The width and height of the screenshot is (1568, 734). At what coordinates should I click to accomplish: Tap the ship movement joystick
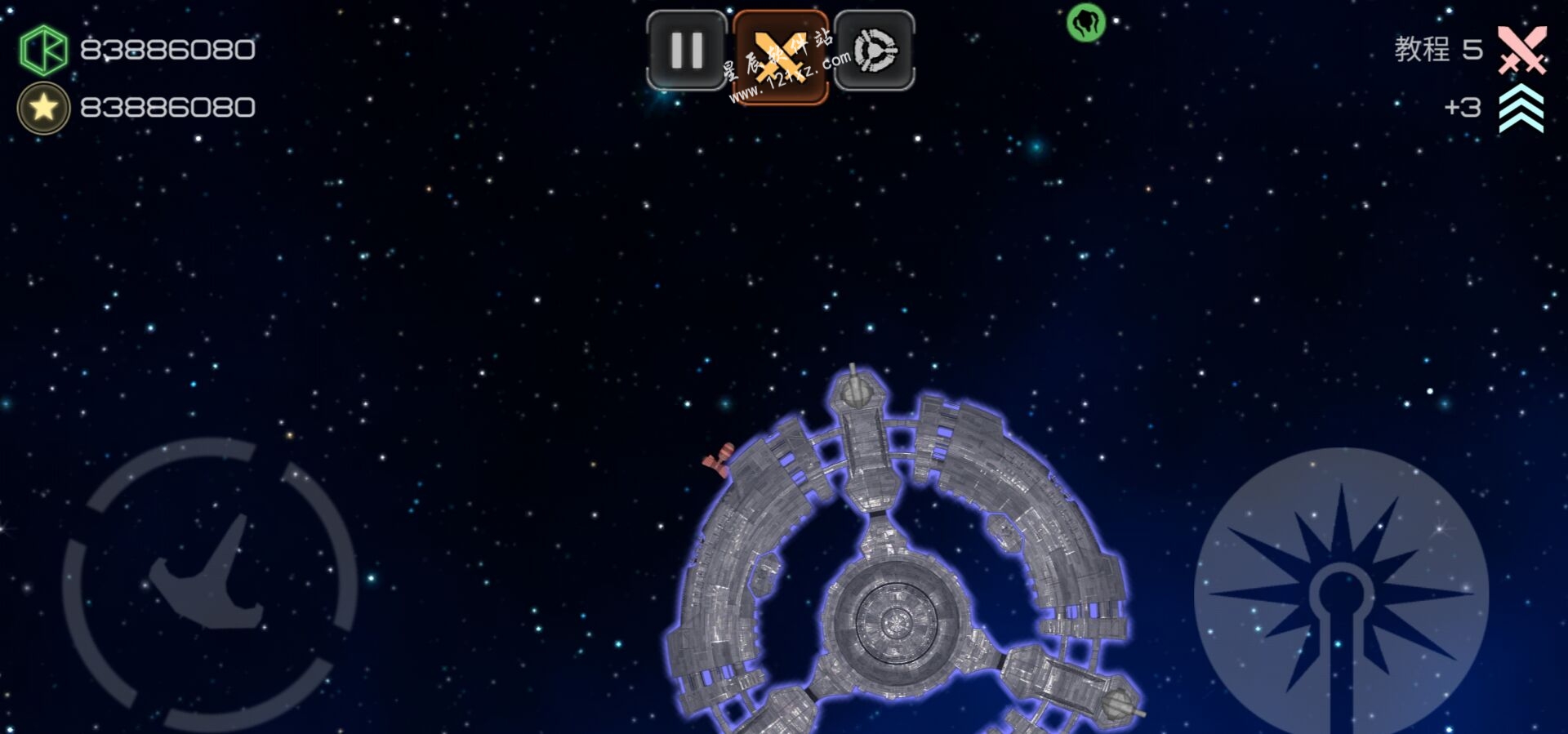[x=210, y=585]
